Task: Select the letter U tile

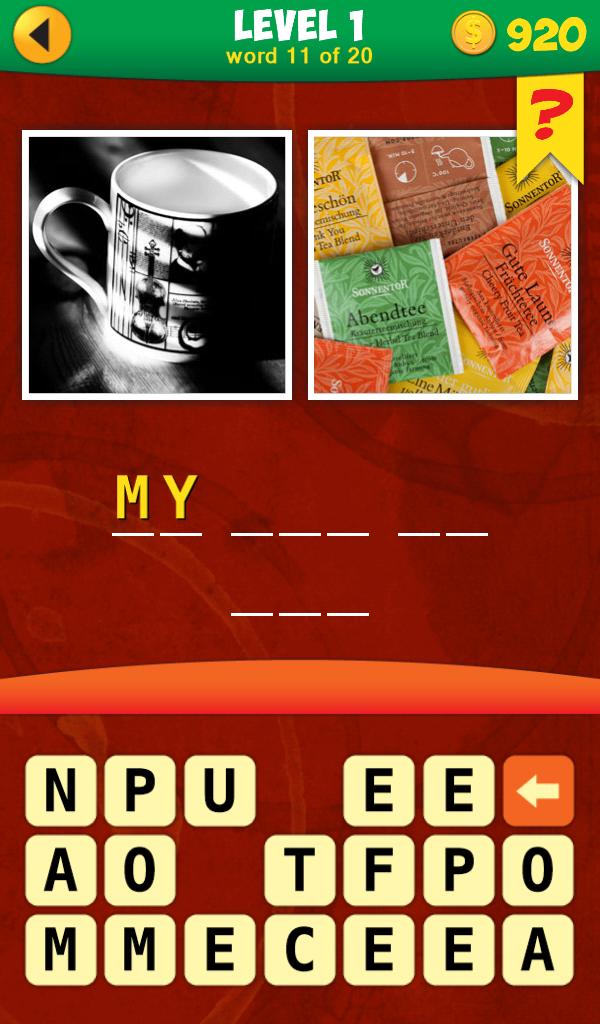Action: [220, 791]
